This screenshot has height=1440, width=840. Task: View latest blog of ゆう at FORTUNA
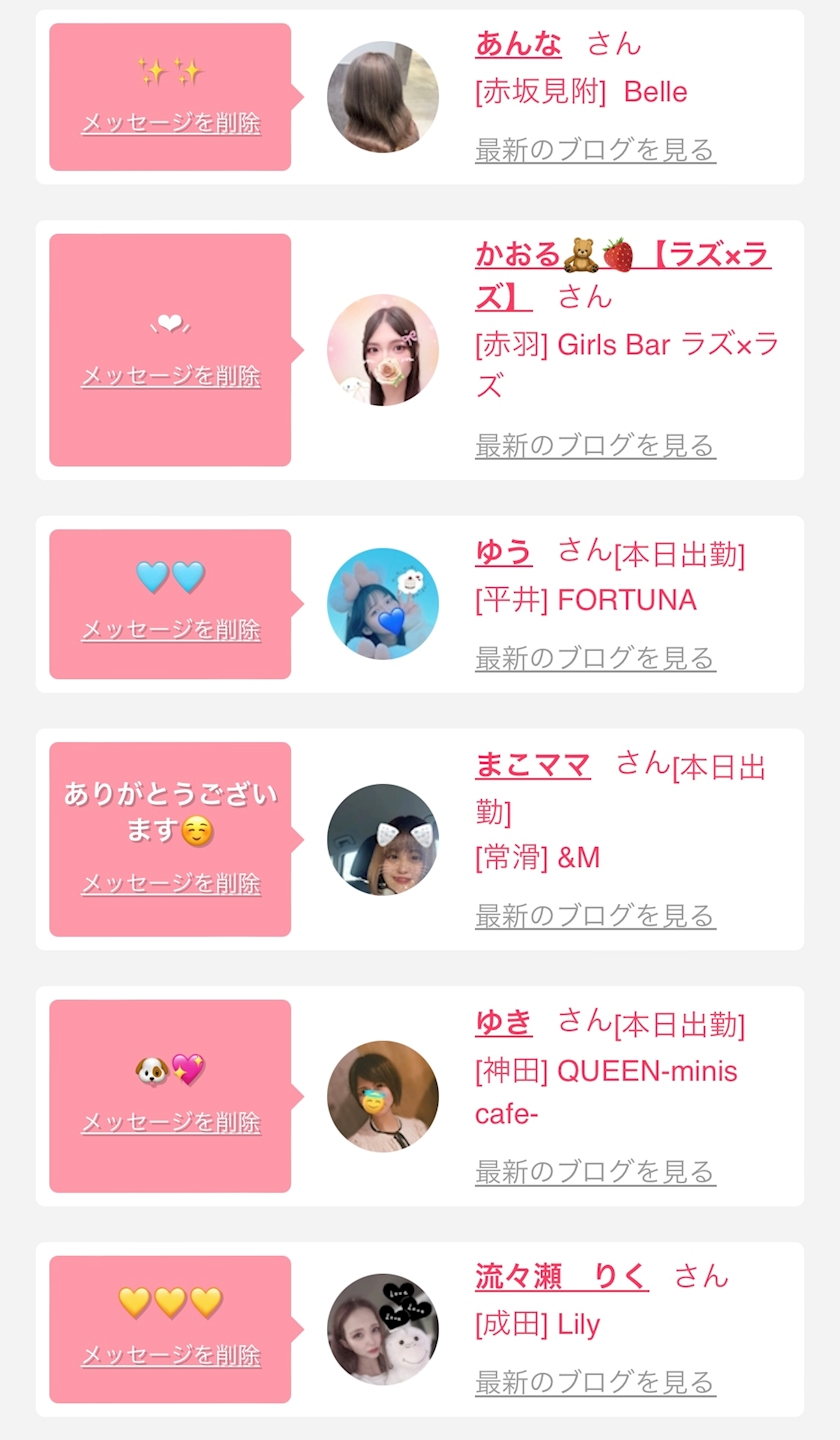595,658
